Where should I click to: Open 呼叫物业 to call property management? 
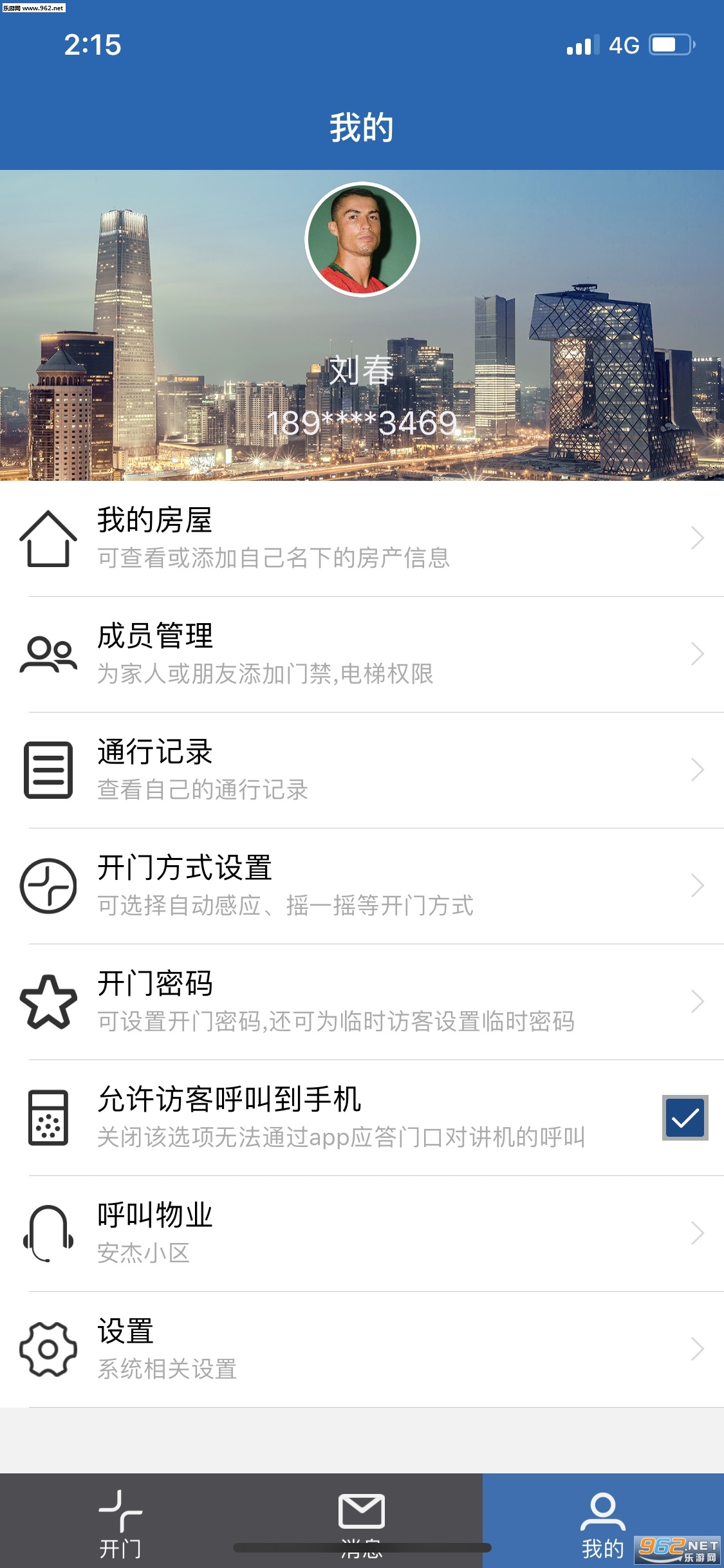pos(360,1233)
